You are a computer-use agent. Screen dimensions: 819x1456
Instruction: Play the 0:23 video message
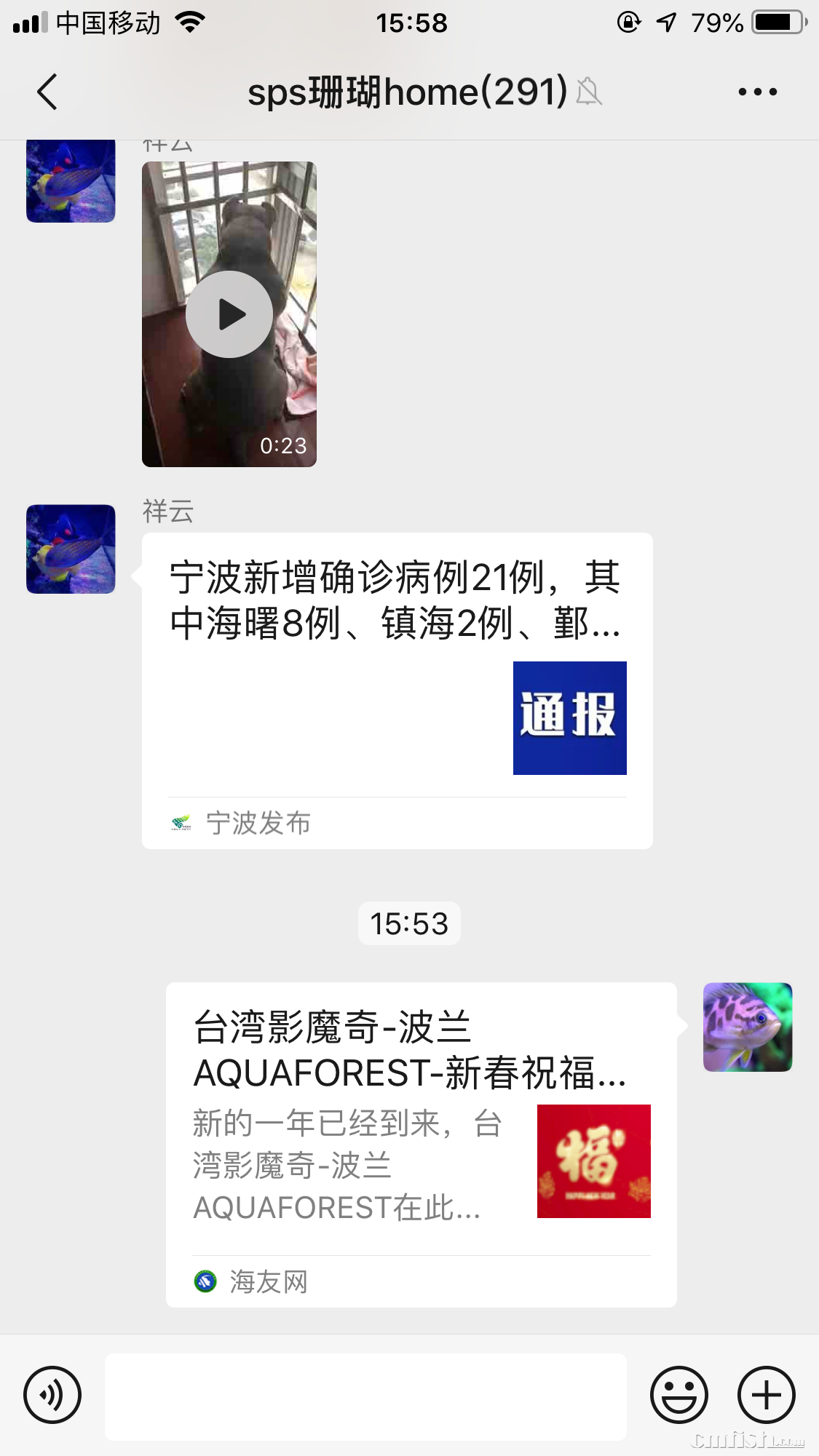(229, 314)
